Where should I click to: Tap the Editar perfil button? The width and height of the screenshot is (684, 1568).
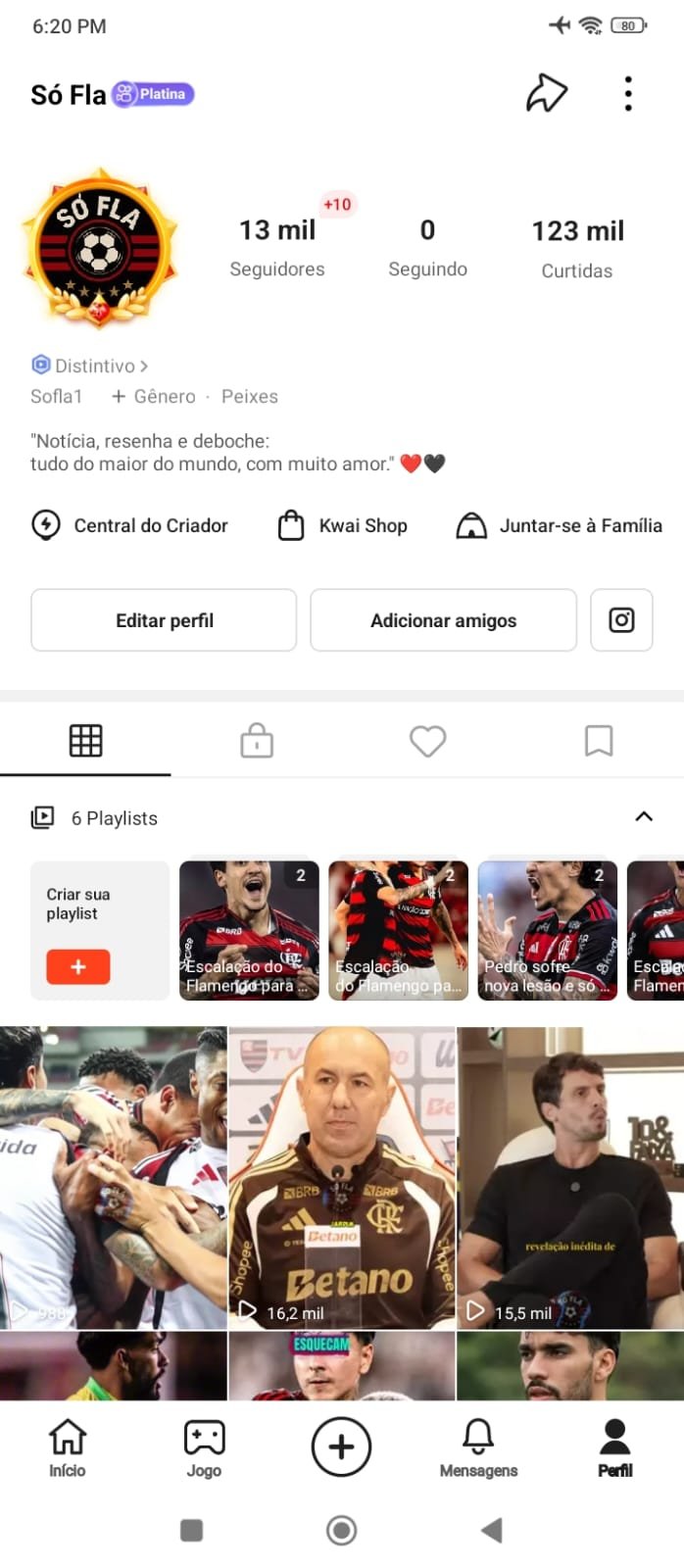(x=164, y=620)
